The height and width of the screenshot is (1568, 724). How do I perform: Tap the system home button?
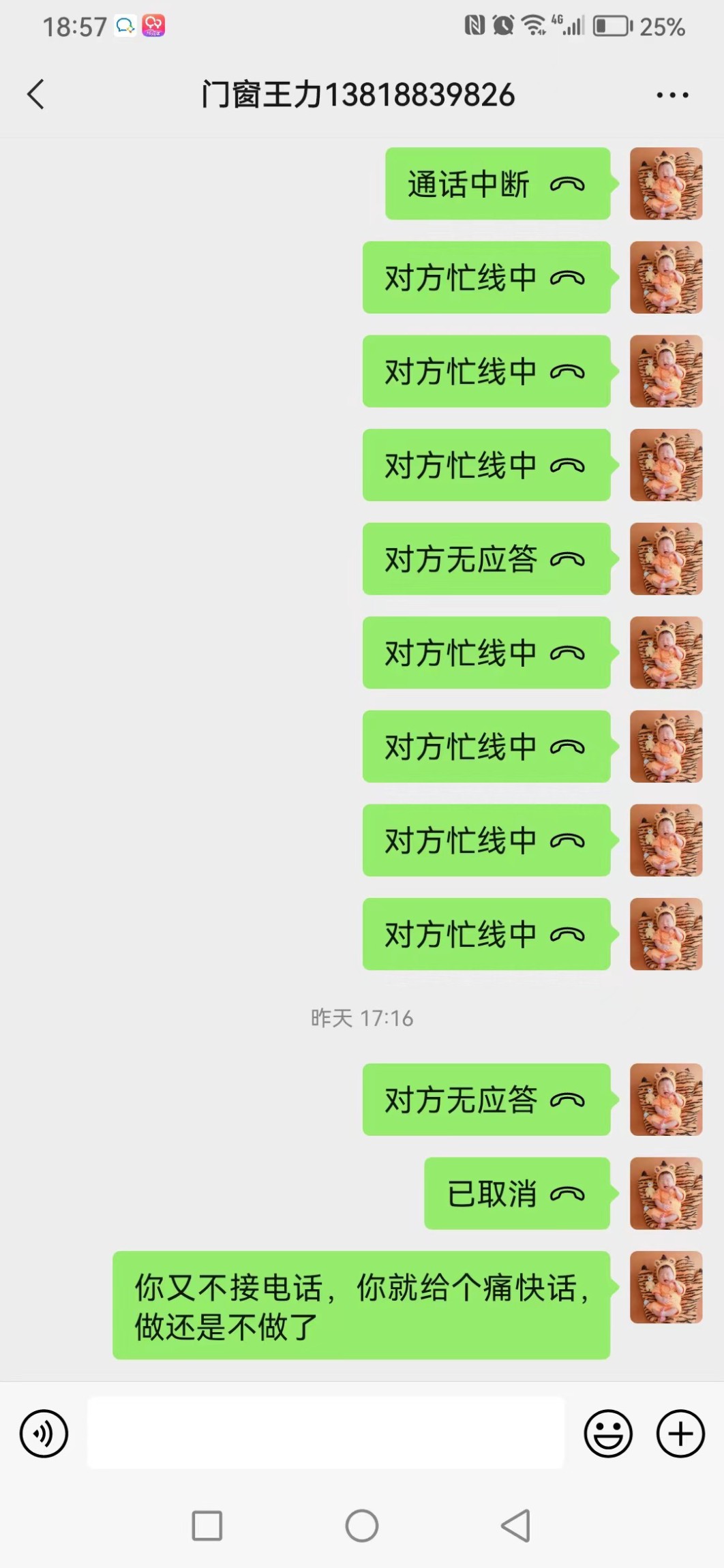click(361, 1526)
